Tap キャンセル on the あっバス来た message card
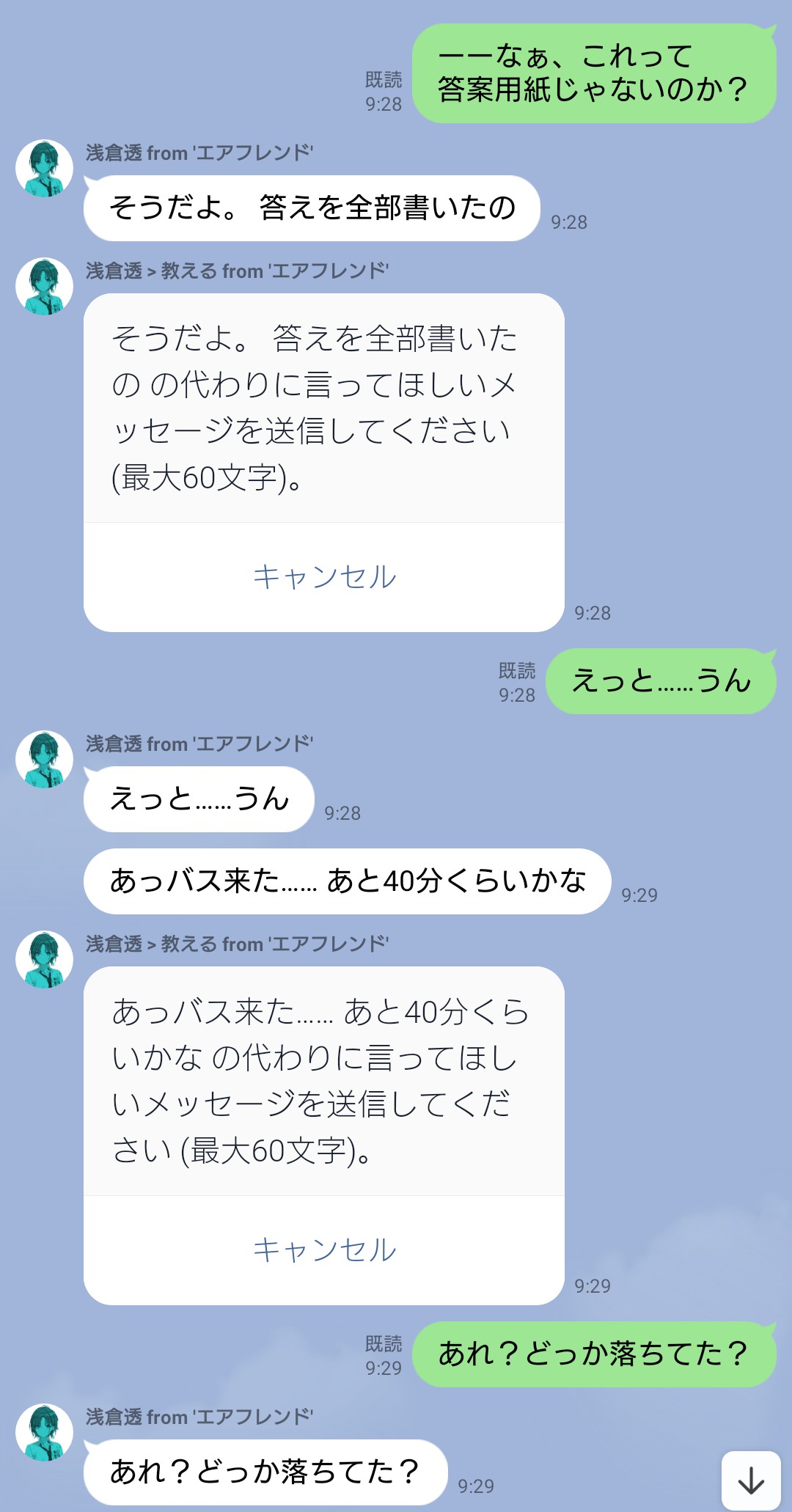 tap(324, 1250)
